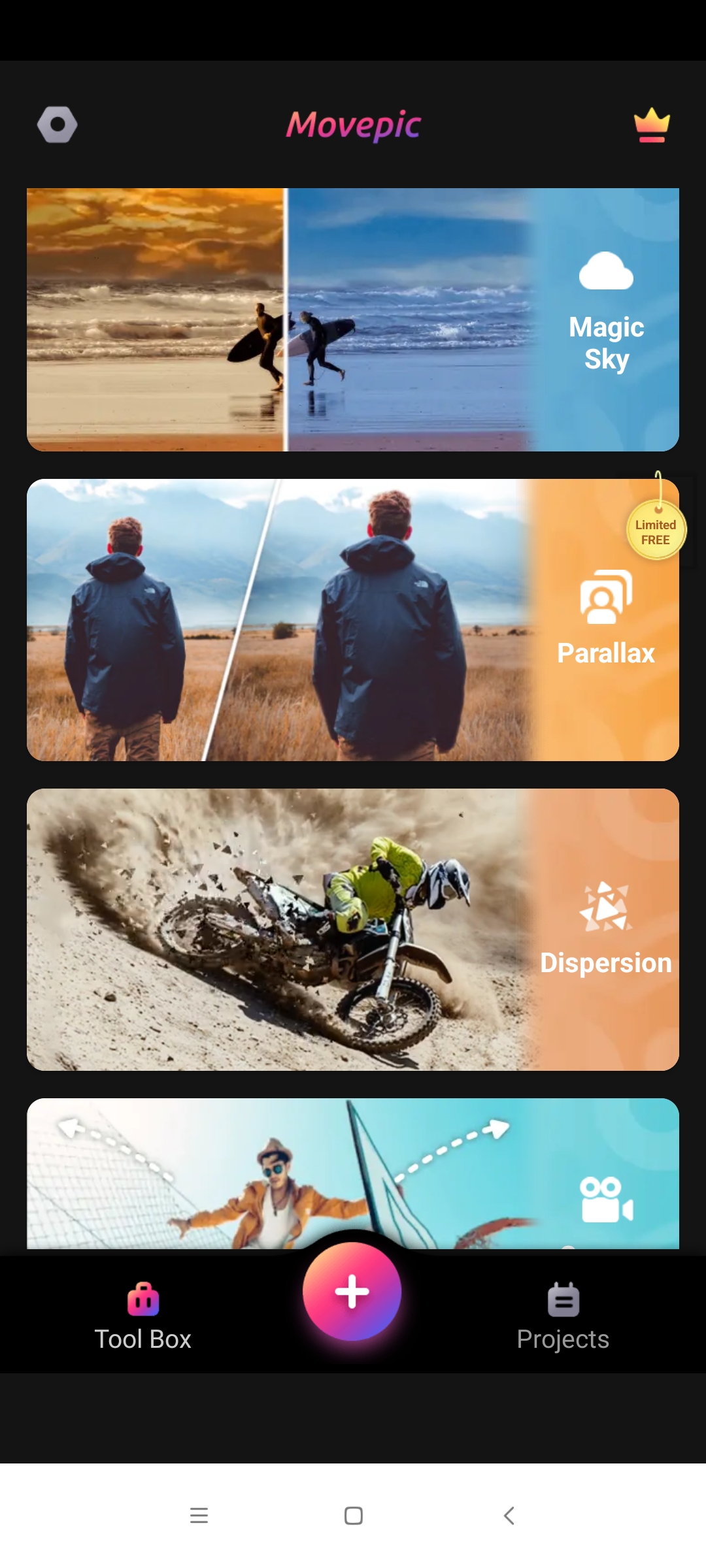The height and width of the screenshot is (1568, 706).
Task: Open the Dispersion feature card
Action: point(353,929)
